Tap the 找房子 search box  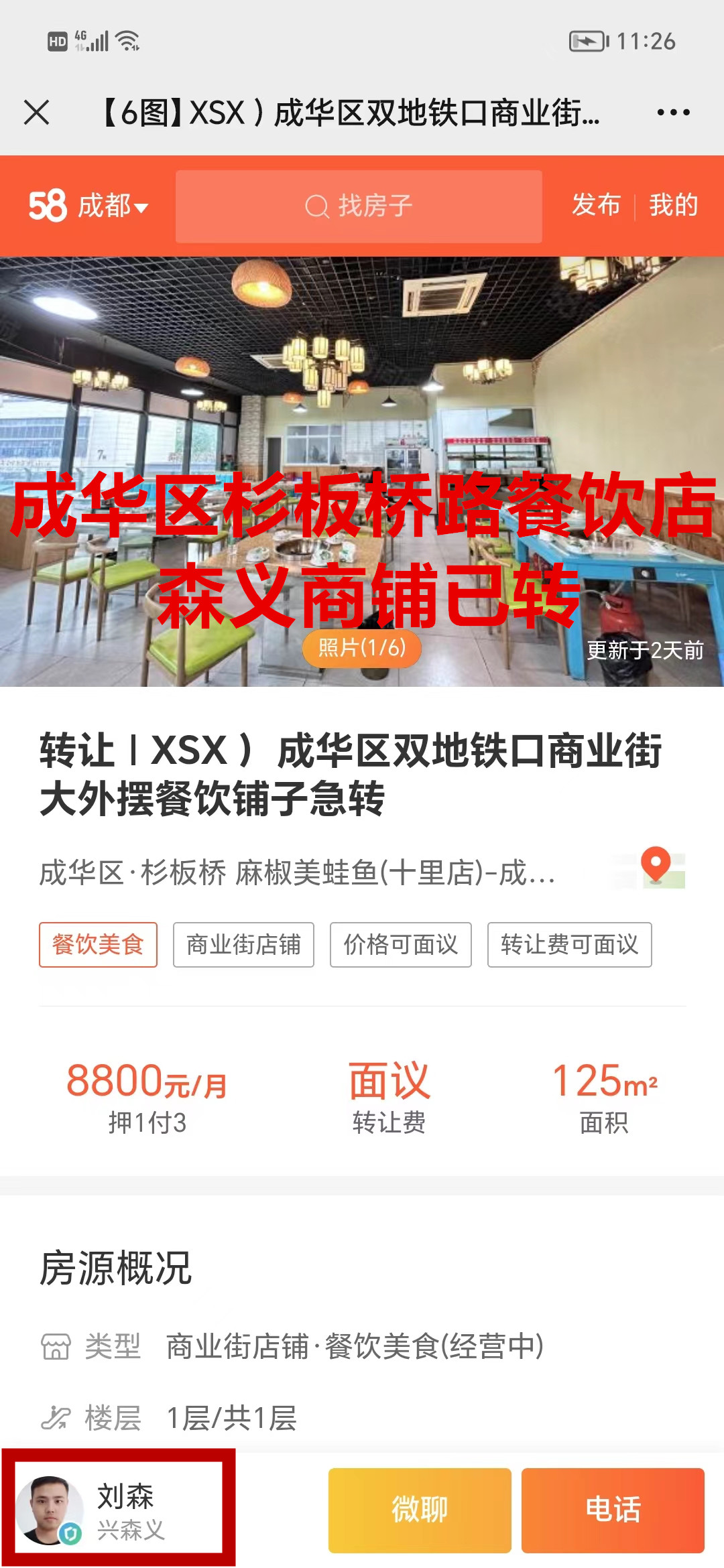tap(359, 206)
